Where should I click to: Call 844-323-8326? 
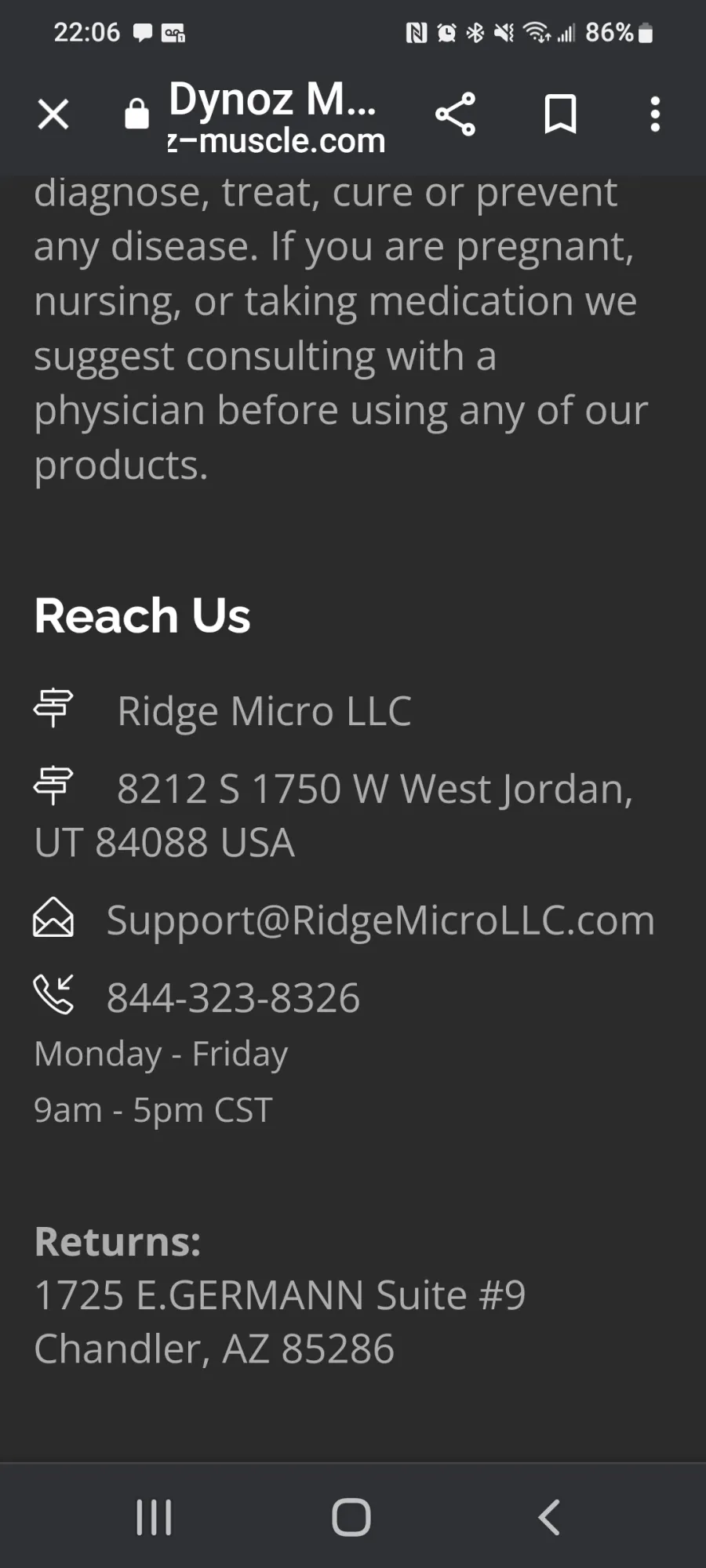(x=233, y=997)
